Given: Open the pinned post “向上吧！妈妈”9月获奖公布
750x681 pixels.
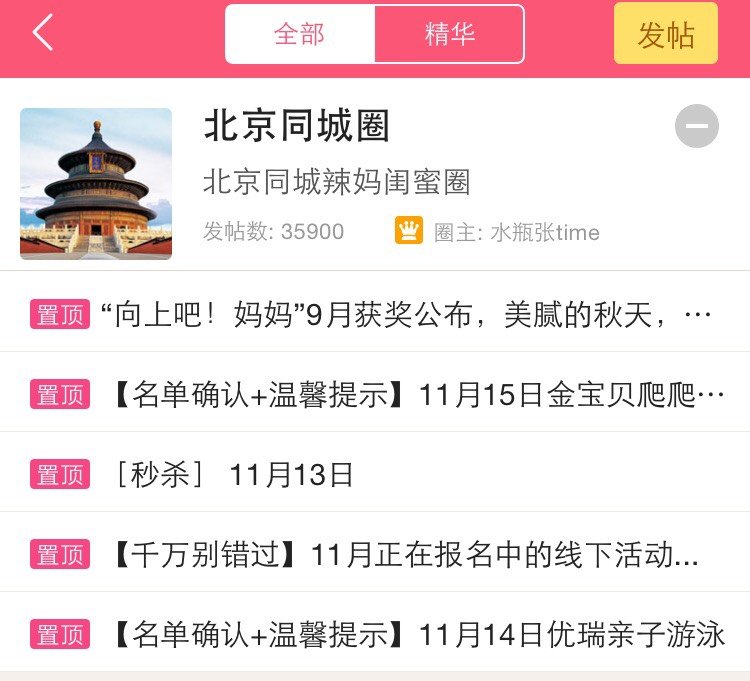Looking at the screenshot, I should (405, 315).
